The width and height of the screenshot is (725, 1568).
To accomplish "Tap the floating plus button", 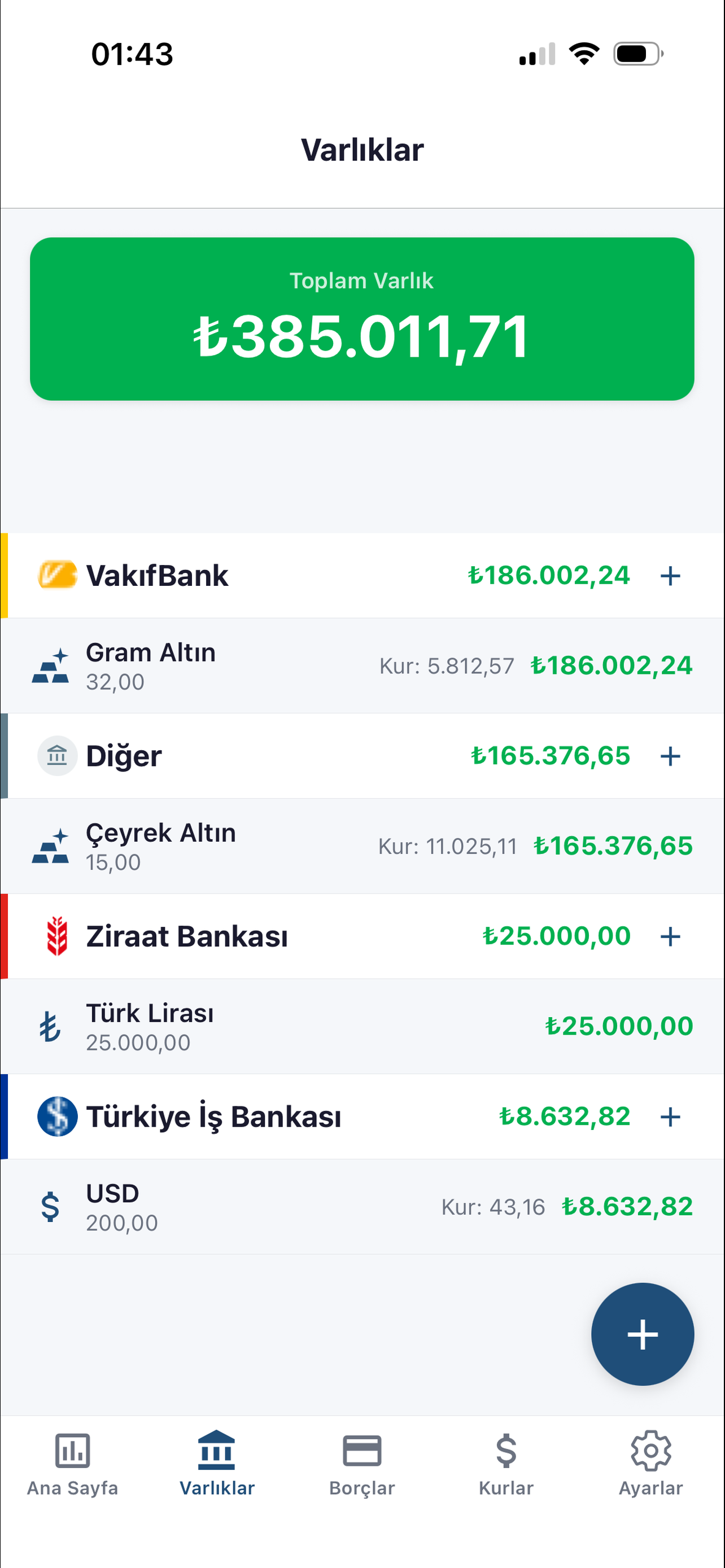I will [642, 1334].
